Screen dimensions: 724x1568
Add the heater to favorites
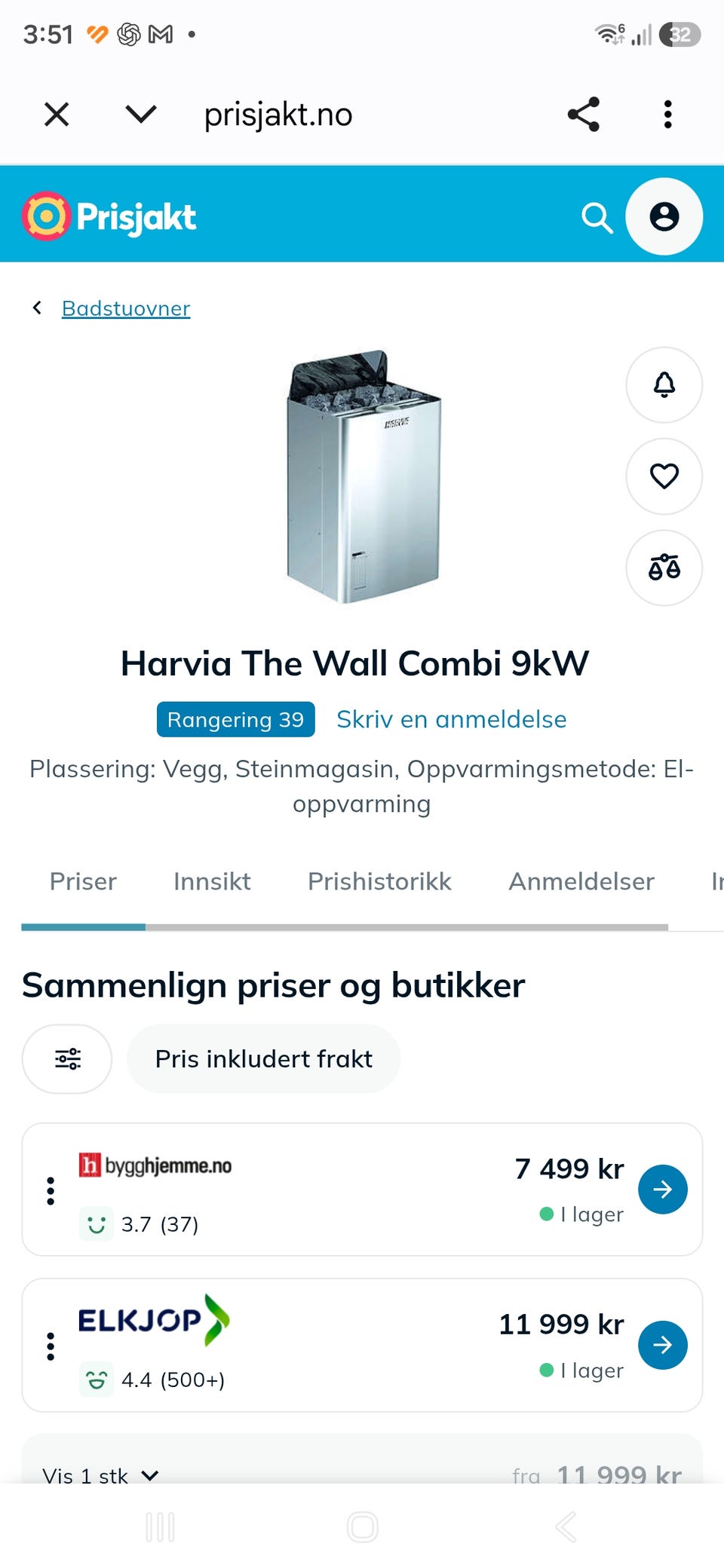[664, 476]
